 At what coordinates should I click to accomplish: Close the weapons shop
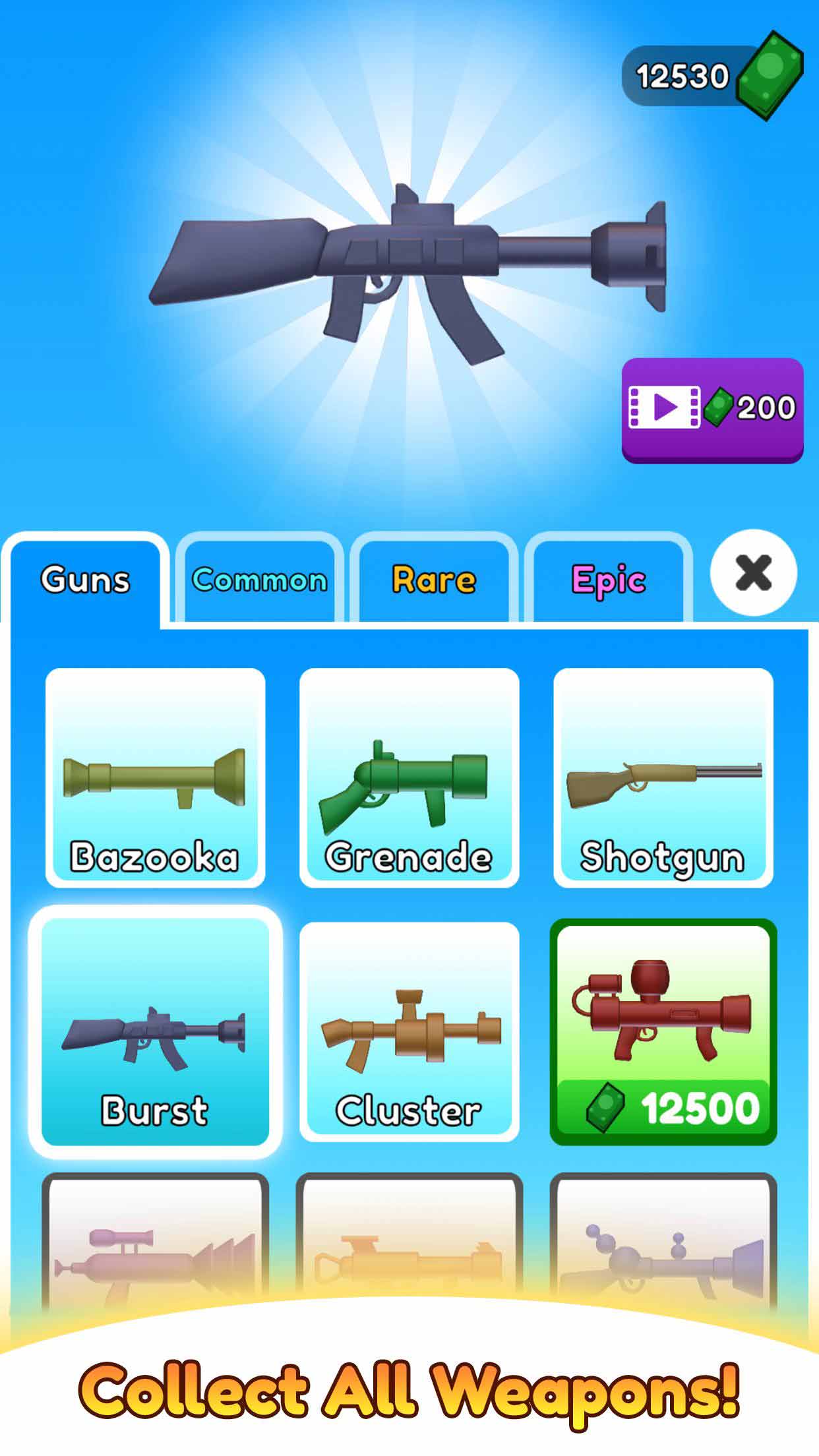[753, 572]
